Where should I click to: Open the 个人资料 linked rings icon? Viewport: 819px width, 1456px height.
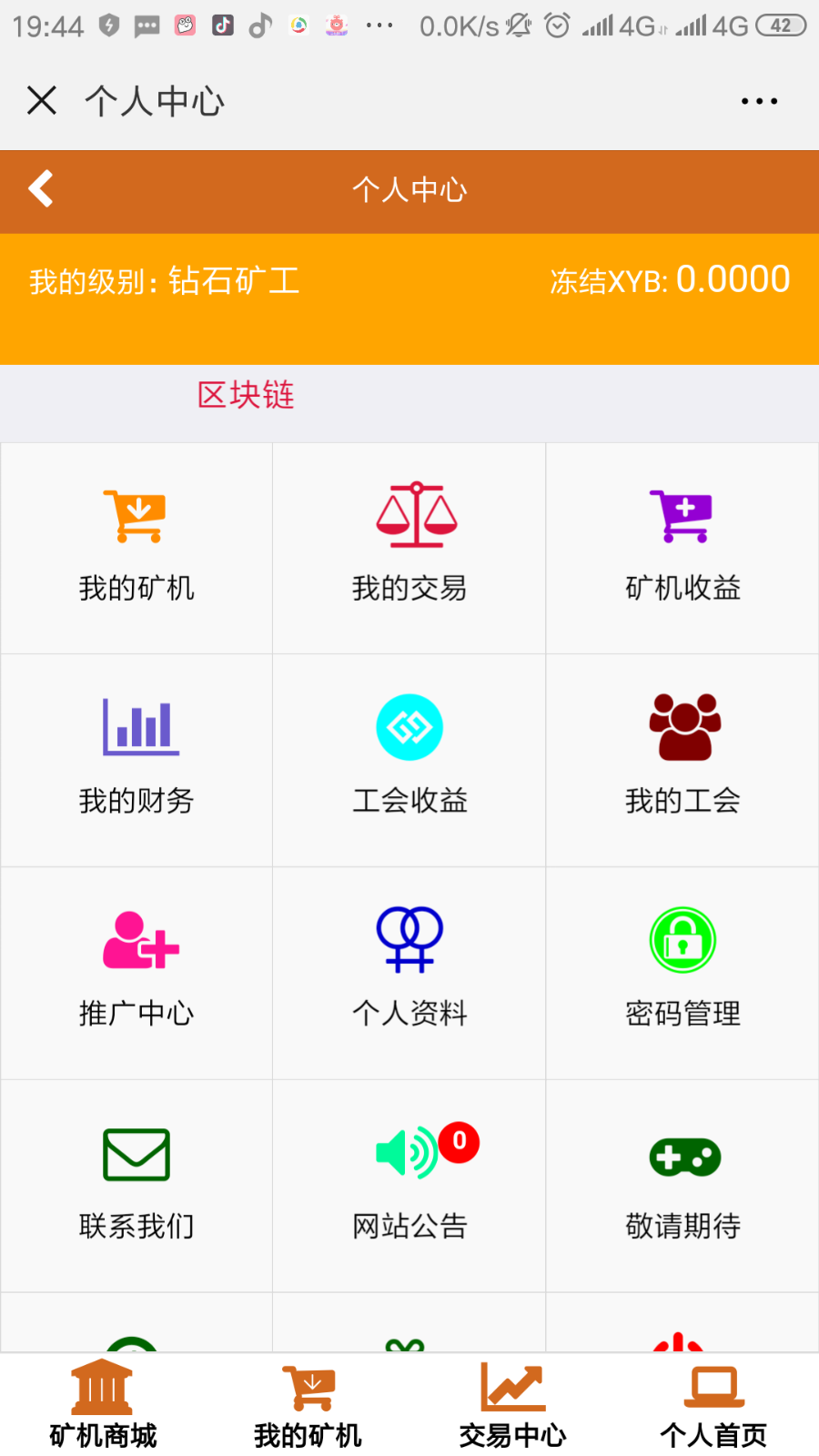(409, 940)
